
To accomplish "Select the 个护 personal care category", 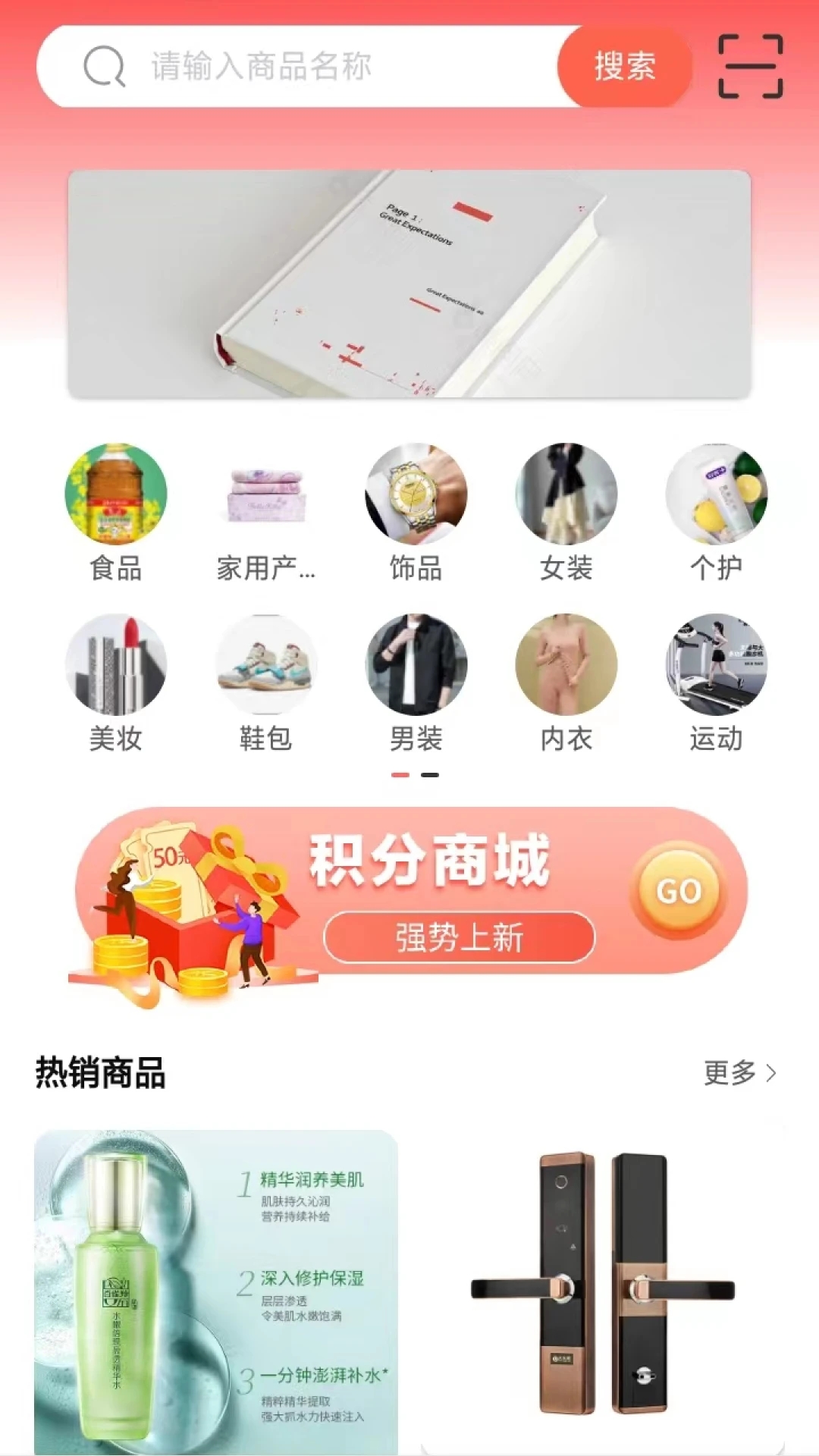I will coord(717,494).
